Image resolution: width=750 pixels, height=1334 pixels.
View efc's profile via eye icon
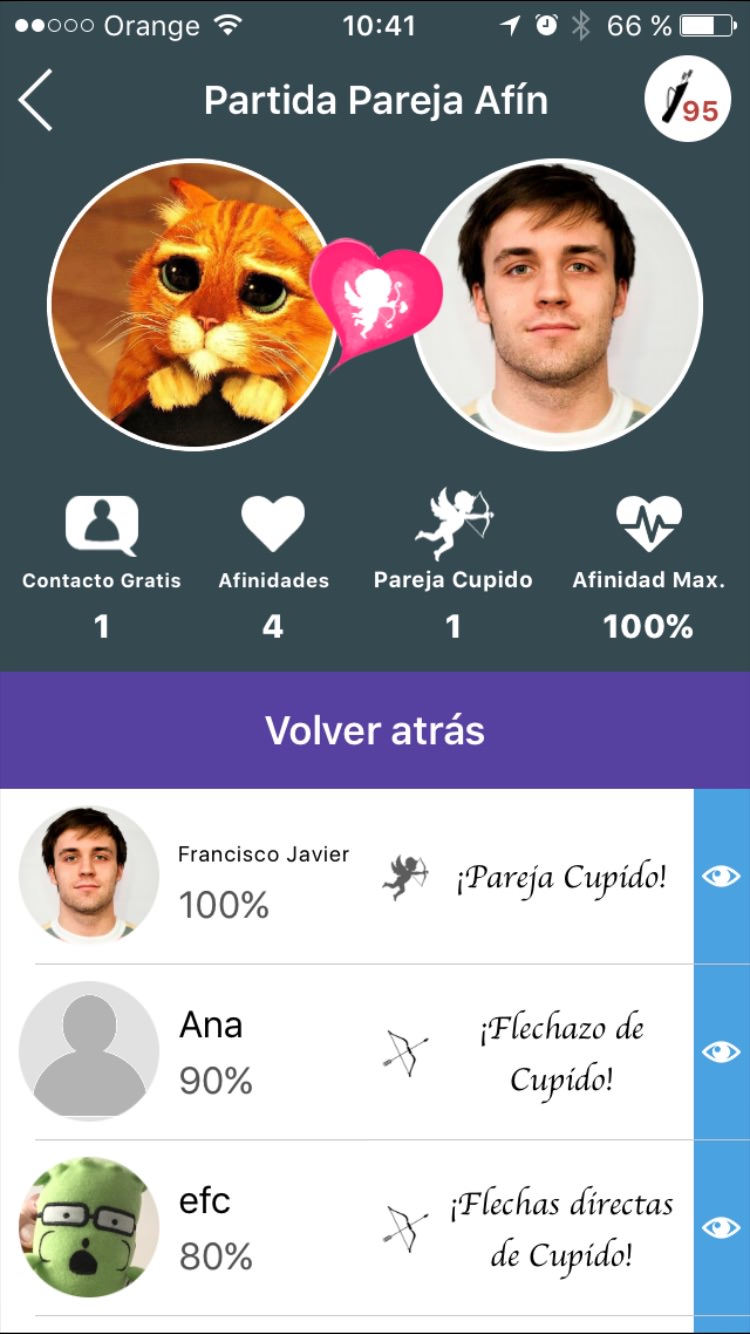tap(721, 1228)
